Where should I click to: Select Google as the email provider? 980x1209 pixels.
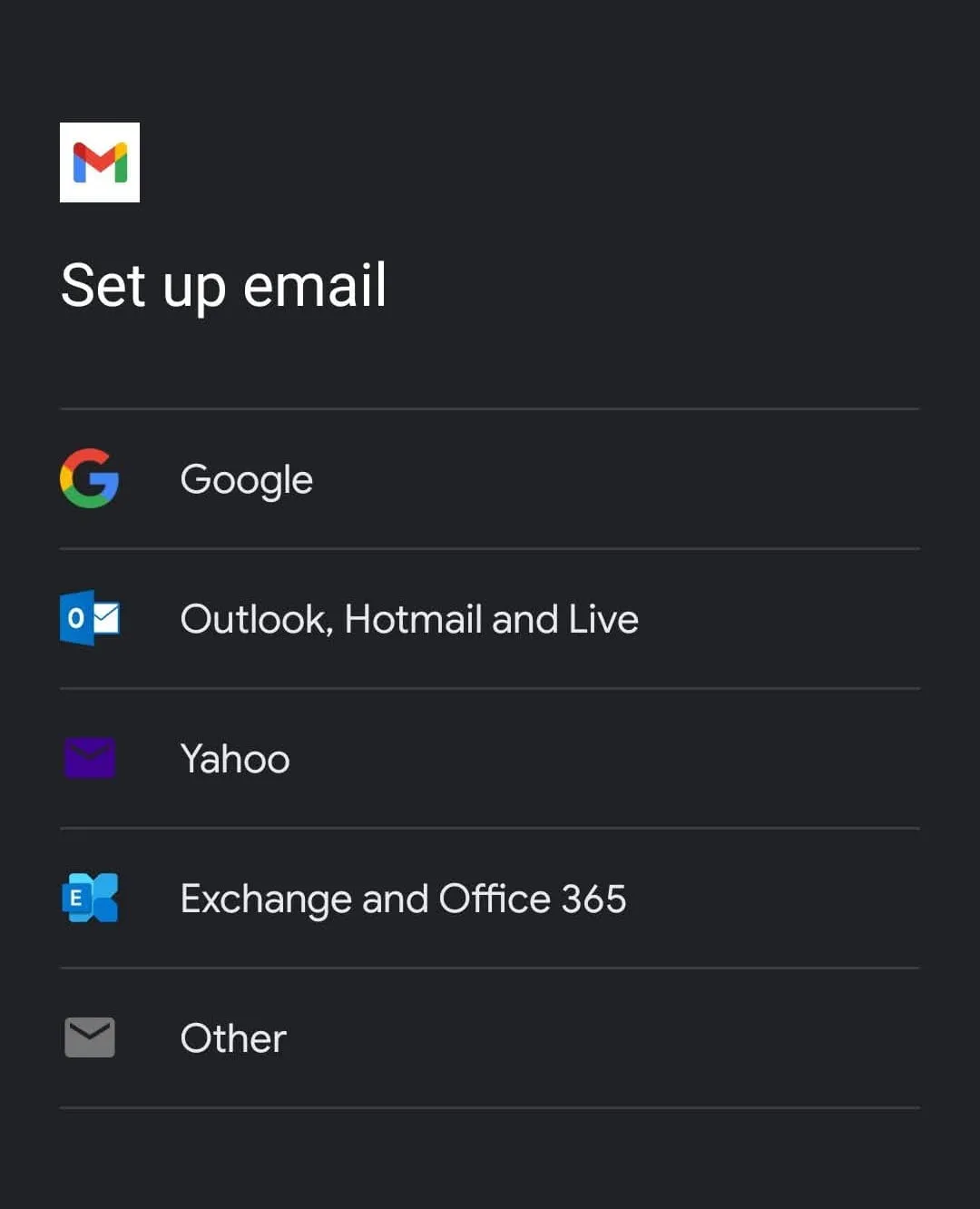pos(490,479)
